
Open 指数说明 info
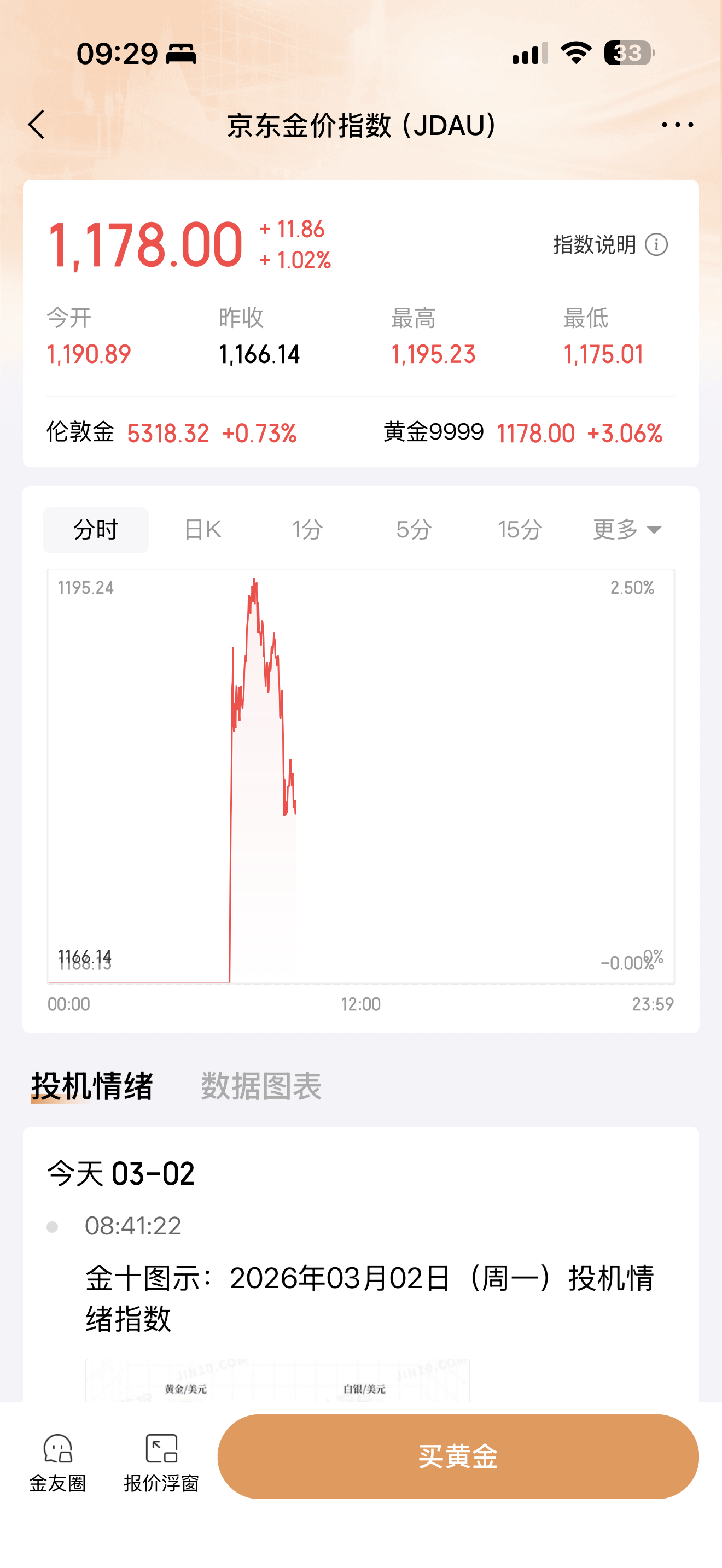[x=610, y=245]
